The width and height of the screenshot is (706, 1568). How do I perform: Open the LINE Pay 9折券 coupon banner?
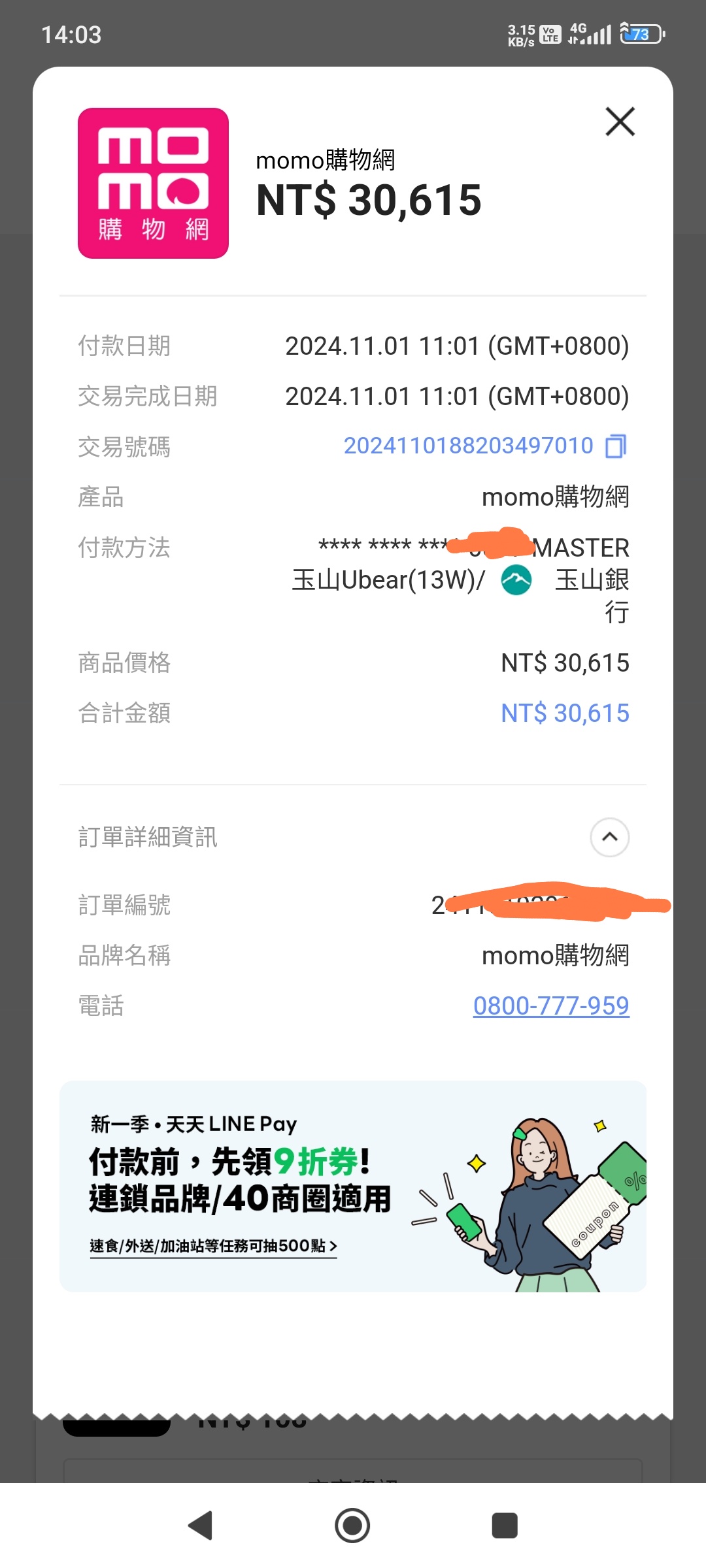coord(353,1186)
